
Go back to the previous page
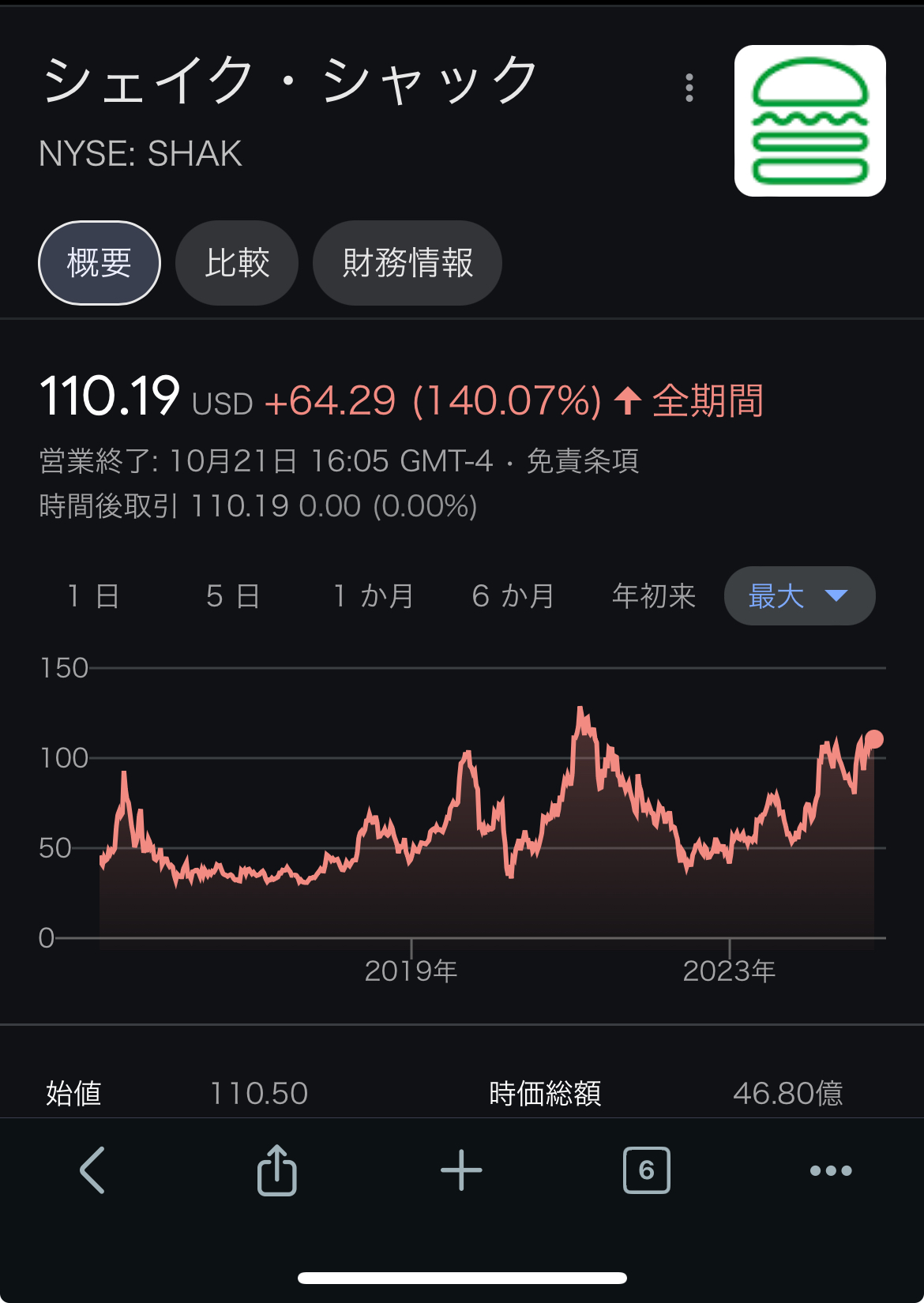pyautogui.click(x=92, y=1170)
